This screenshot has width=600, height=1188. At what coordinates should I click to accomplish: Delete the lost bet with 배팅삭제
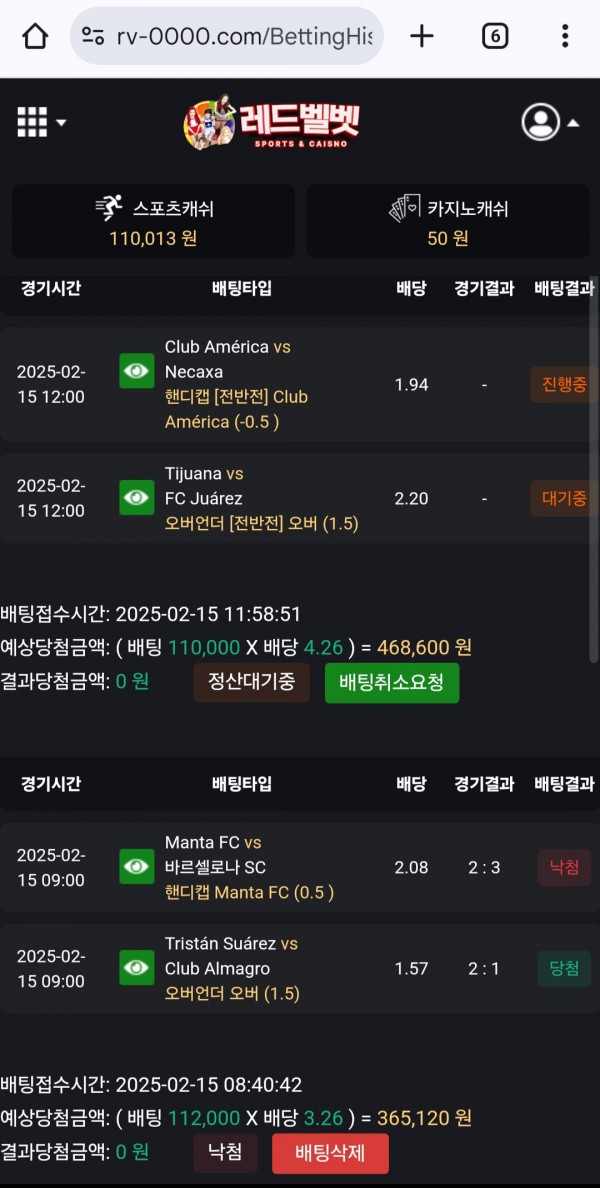click(330, 1153)
